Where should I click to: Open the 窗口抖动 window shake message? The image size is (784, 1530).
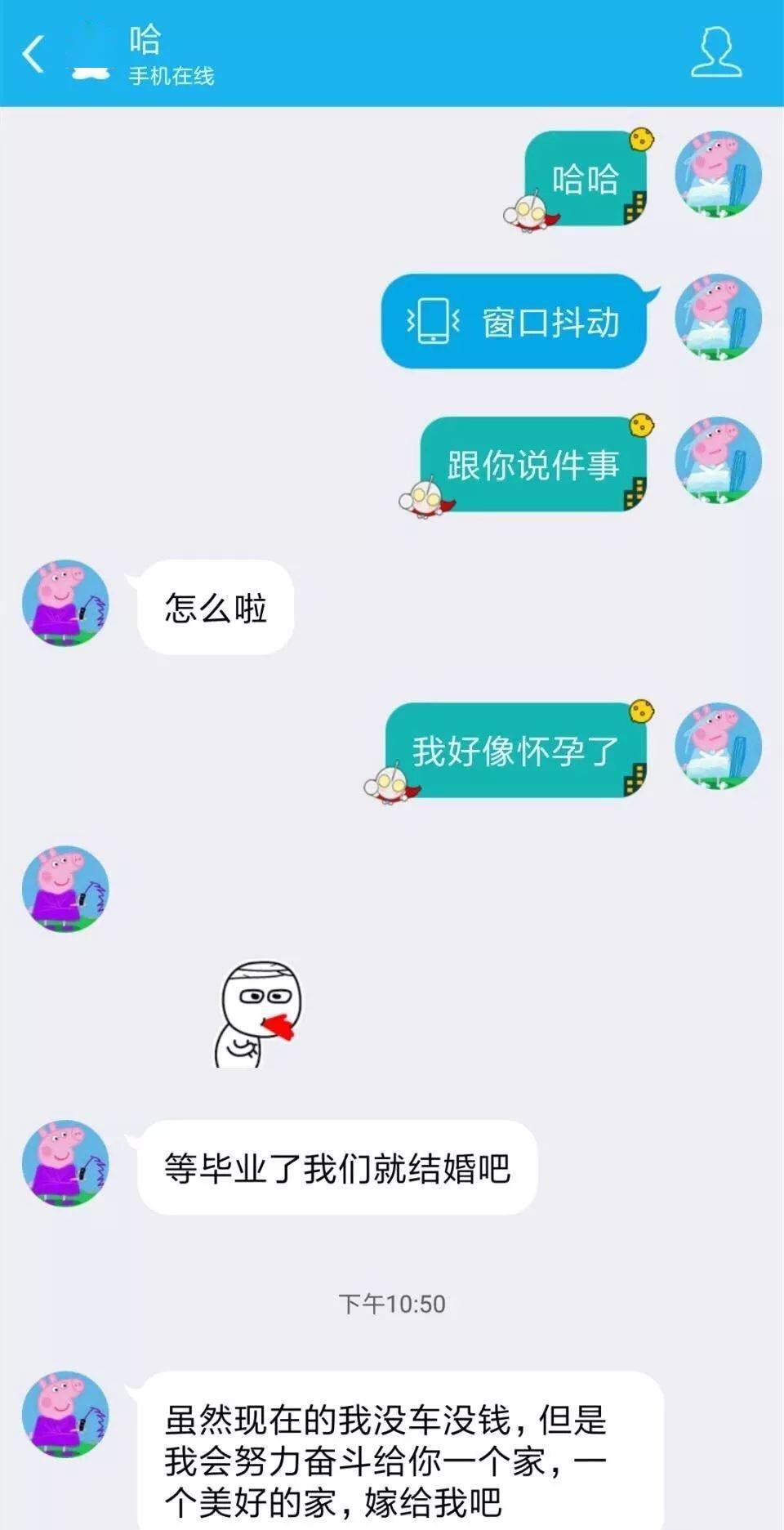pos(514,322)
